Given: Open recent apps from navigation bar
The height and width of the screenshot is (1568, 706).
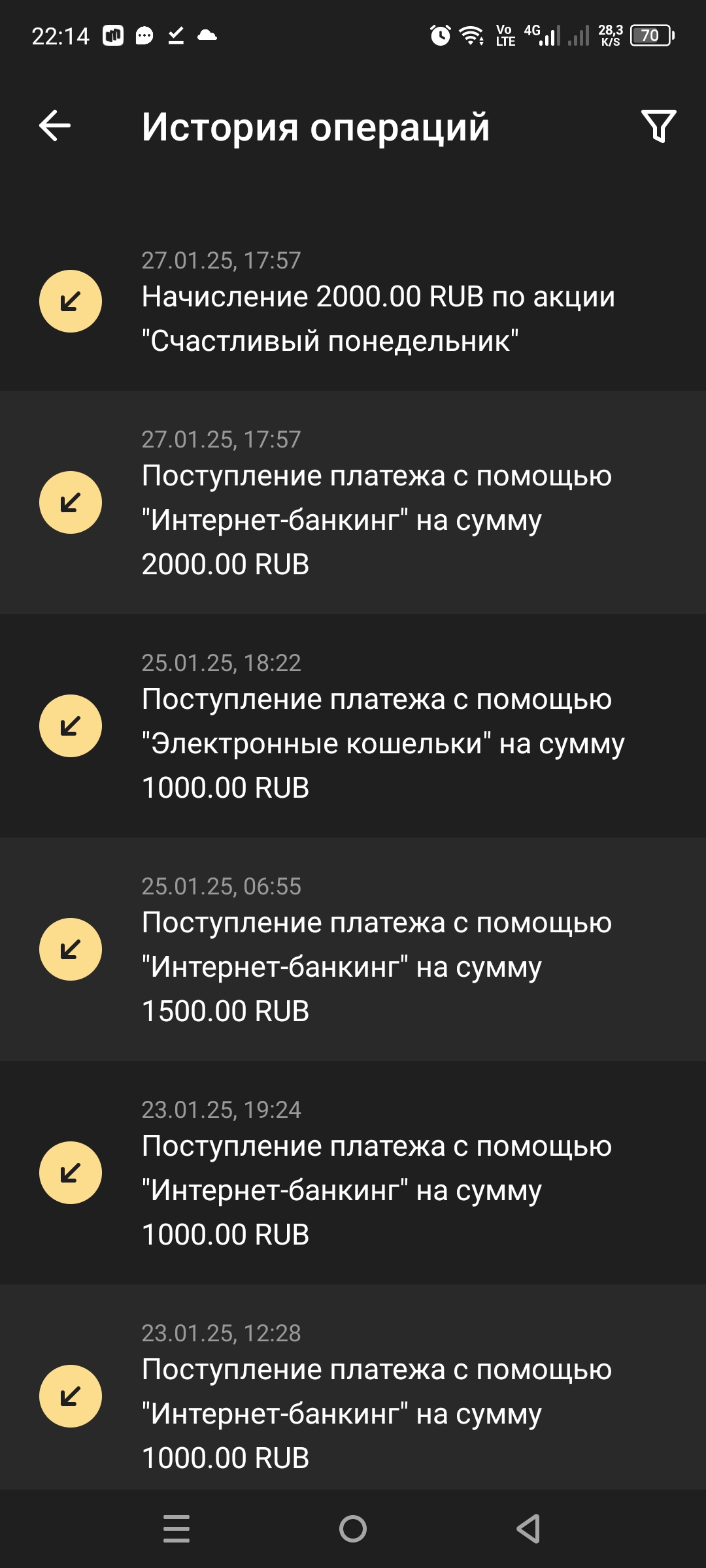Looking at the screenshot, I should pyautogui.click(x=176, y=1529).
